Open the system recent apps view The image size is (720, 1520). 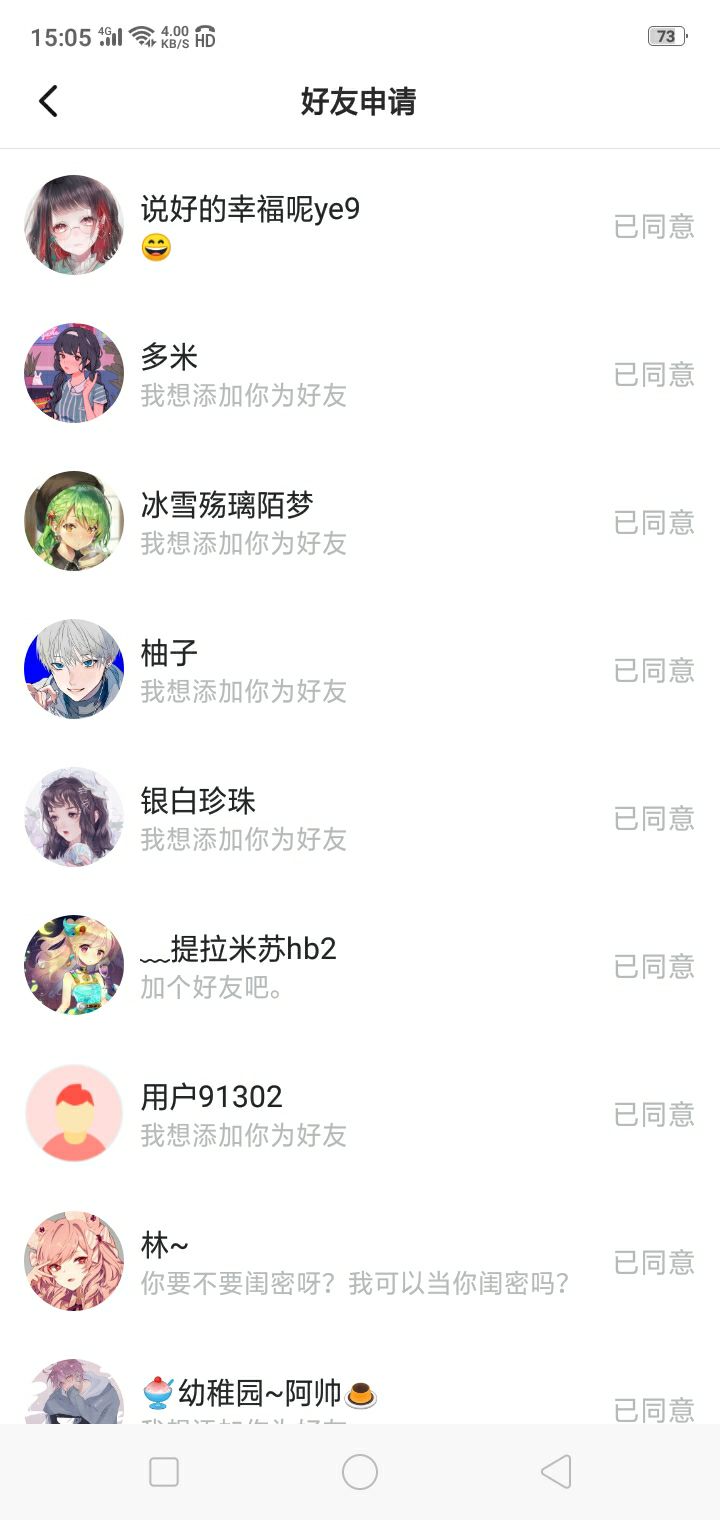[x=164, y=1472]
